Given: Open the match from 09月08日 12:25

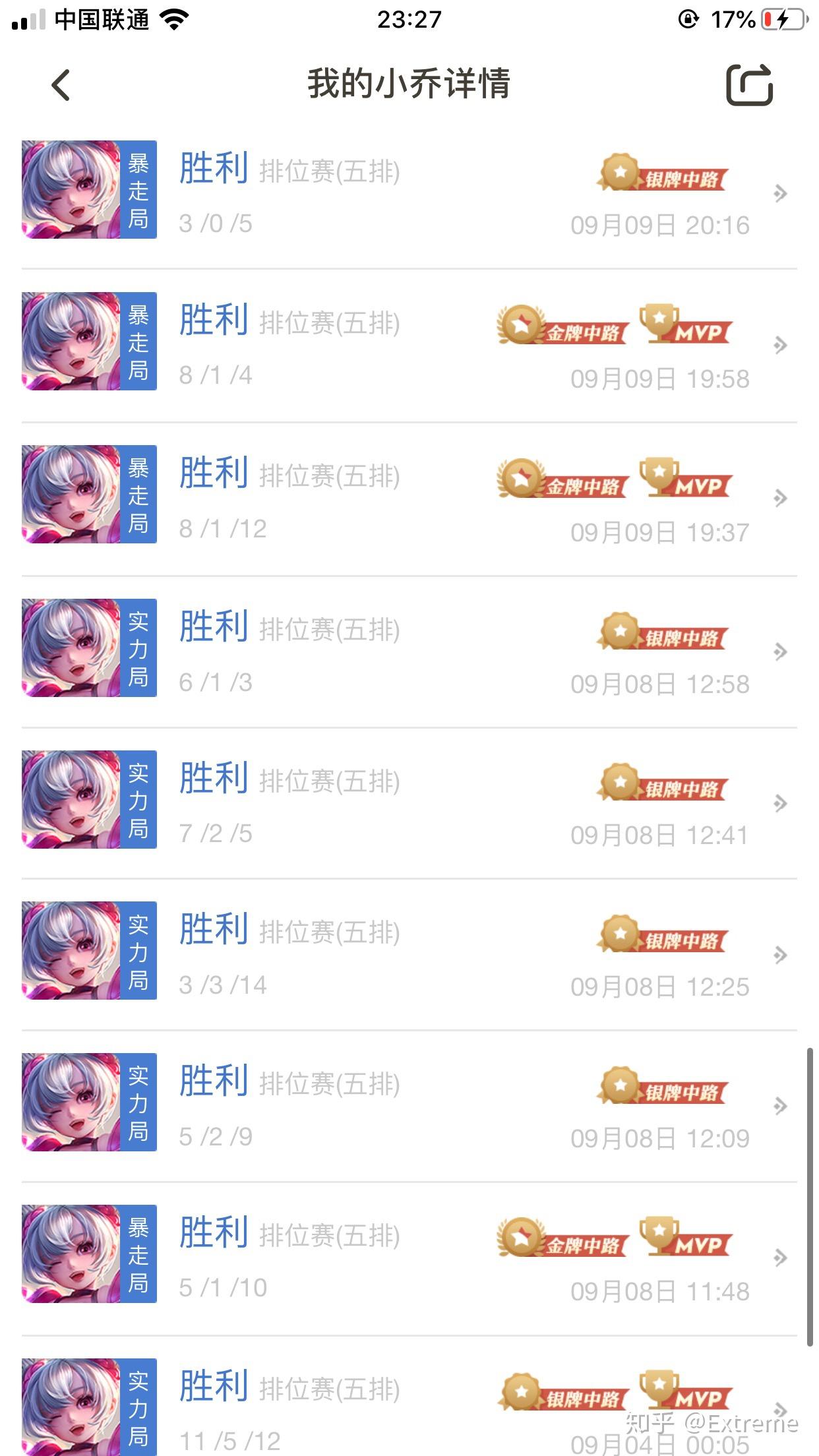Looking at the screenshot, I should [409, 954].
